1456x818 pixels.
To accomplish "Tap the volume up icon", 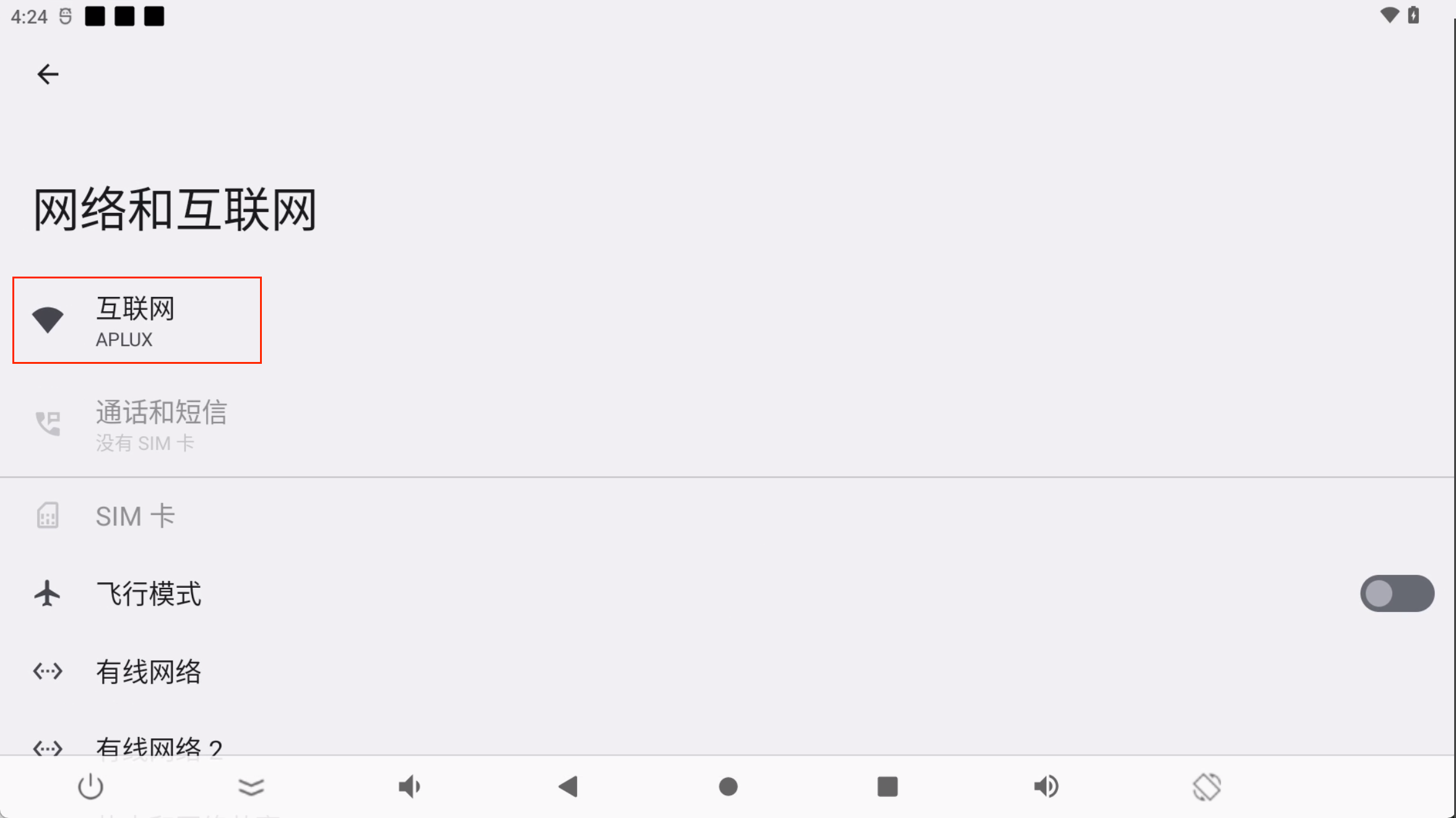I will (1047, 787).
